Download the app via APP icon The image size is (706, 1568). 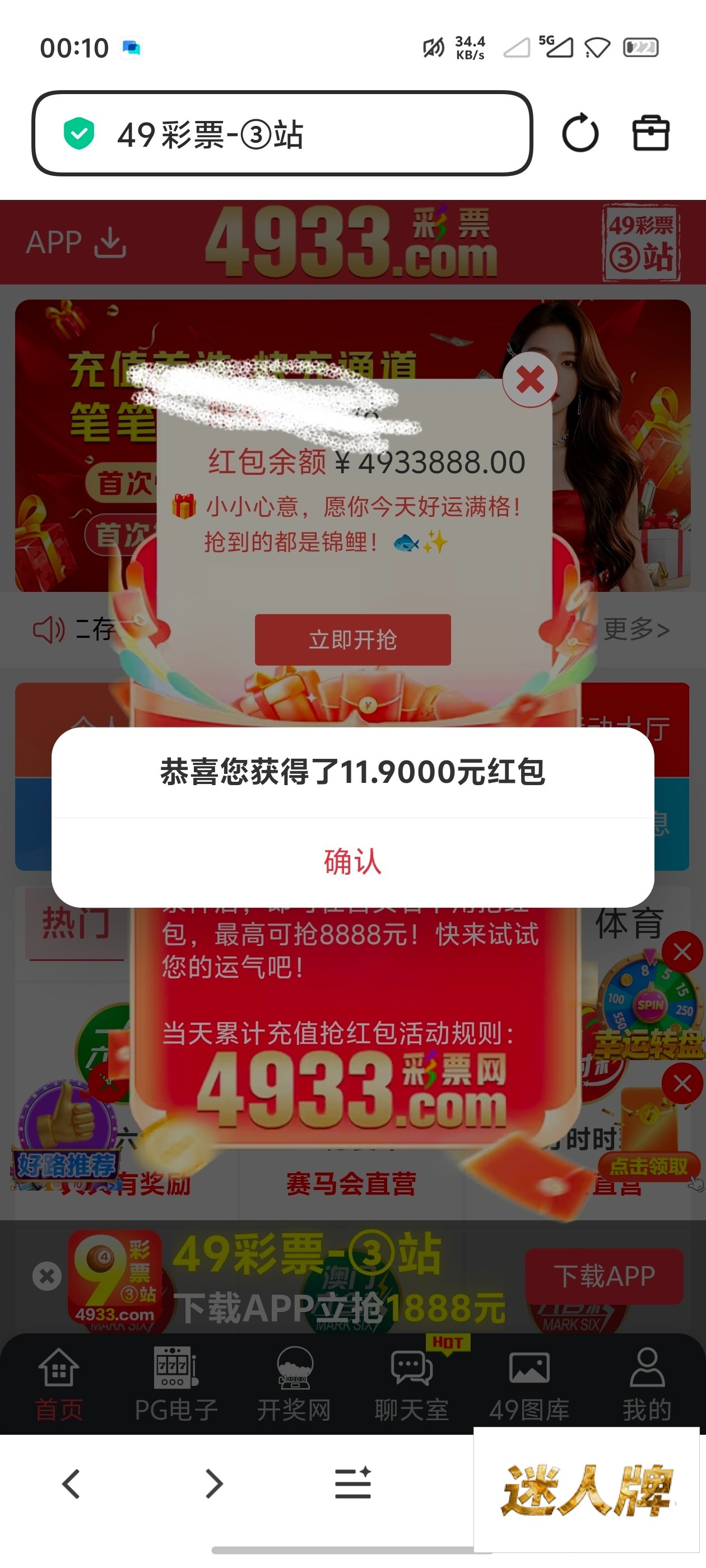click(x=76, y=242)
